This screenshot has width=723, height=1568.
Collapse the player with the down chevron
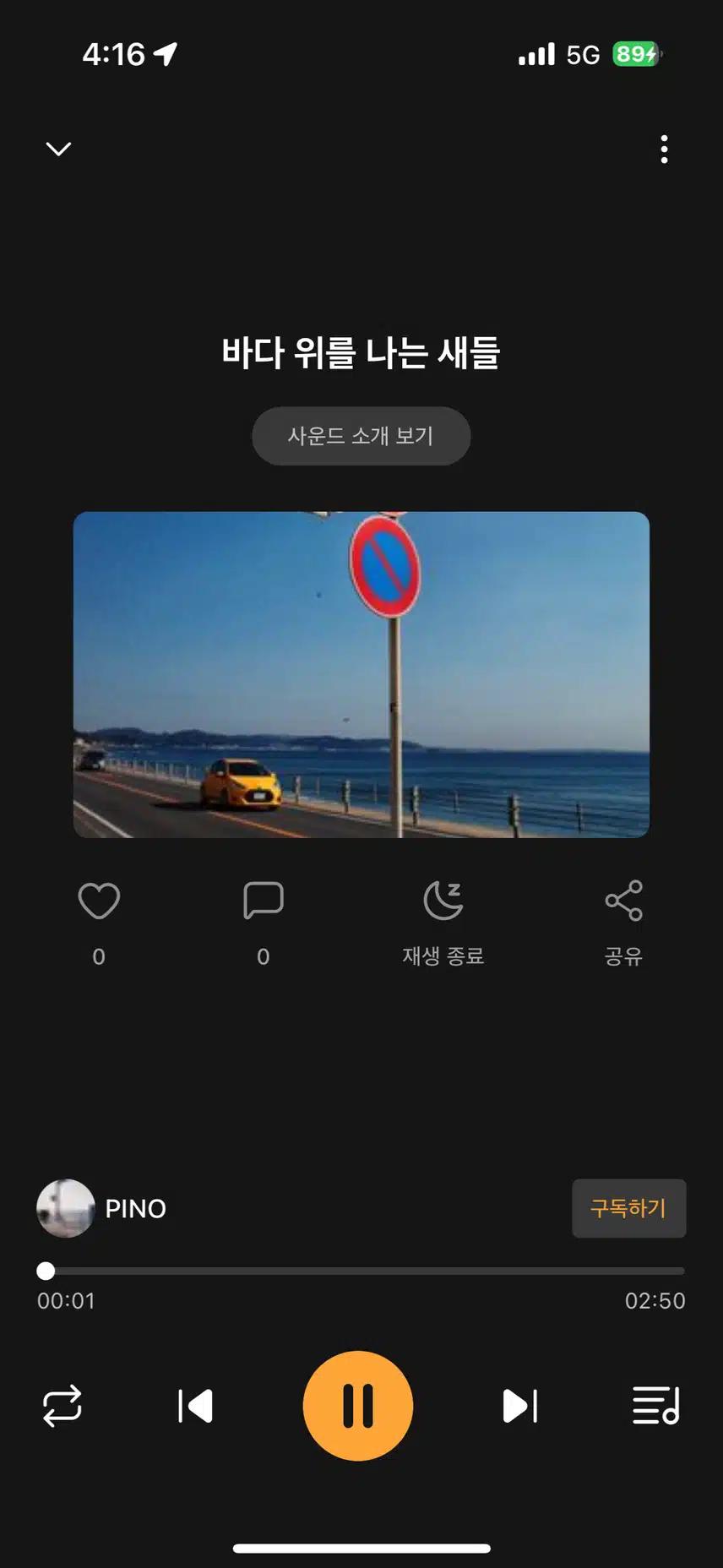pos(58,150)
